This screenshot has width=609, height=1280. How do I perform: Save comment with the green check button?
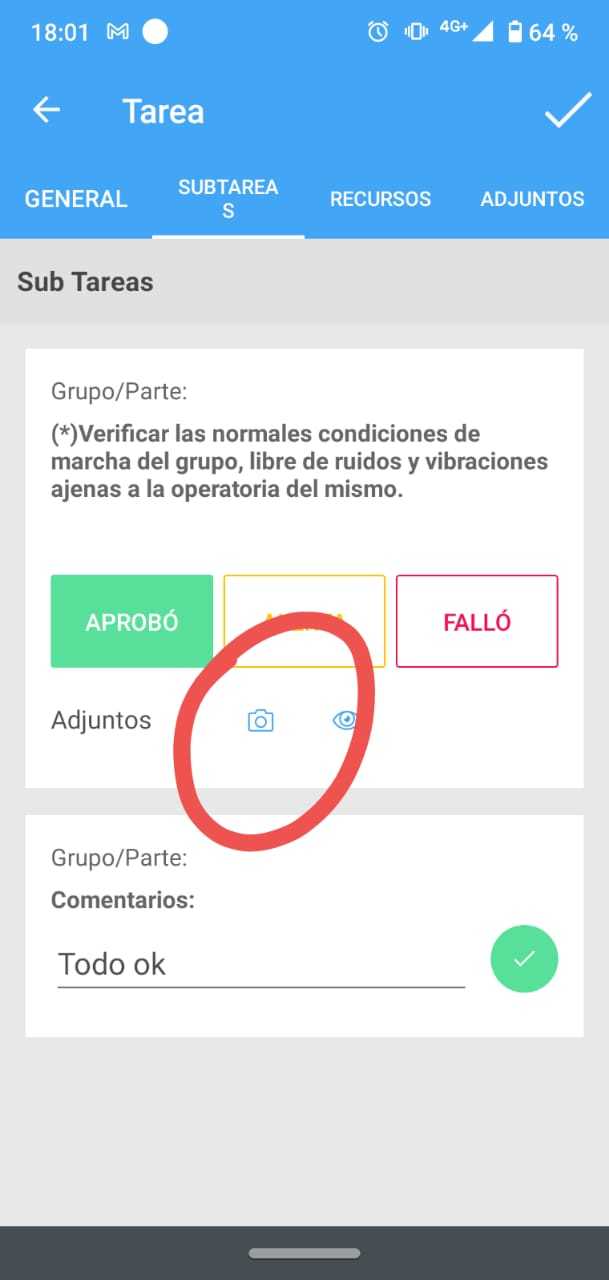(524, 959)
